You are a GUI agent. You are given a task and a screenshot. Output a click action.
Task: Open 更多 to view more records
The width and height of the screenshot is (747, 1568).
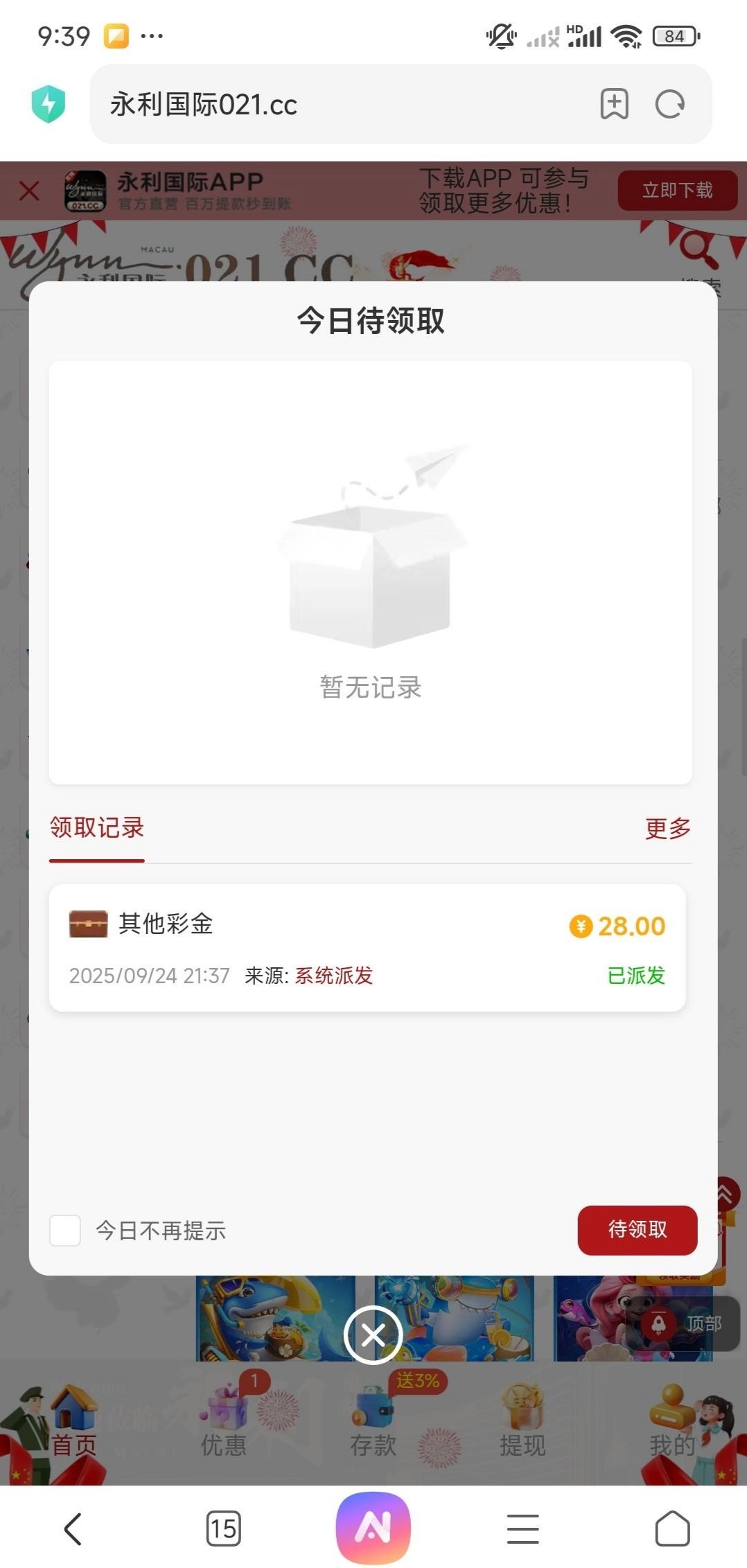(667, 828)
